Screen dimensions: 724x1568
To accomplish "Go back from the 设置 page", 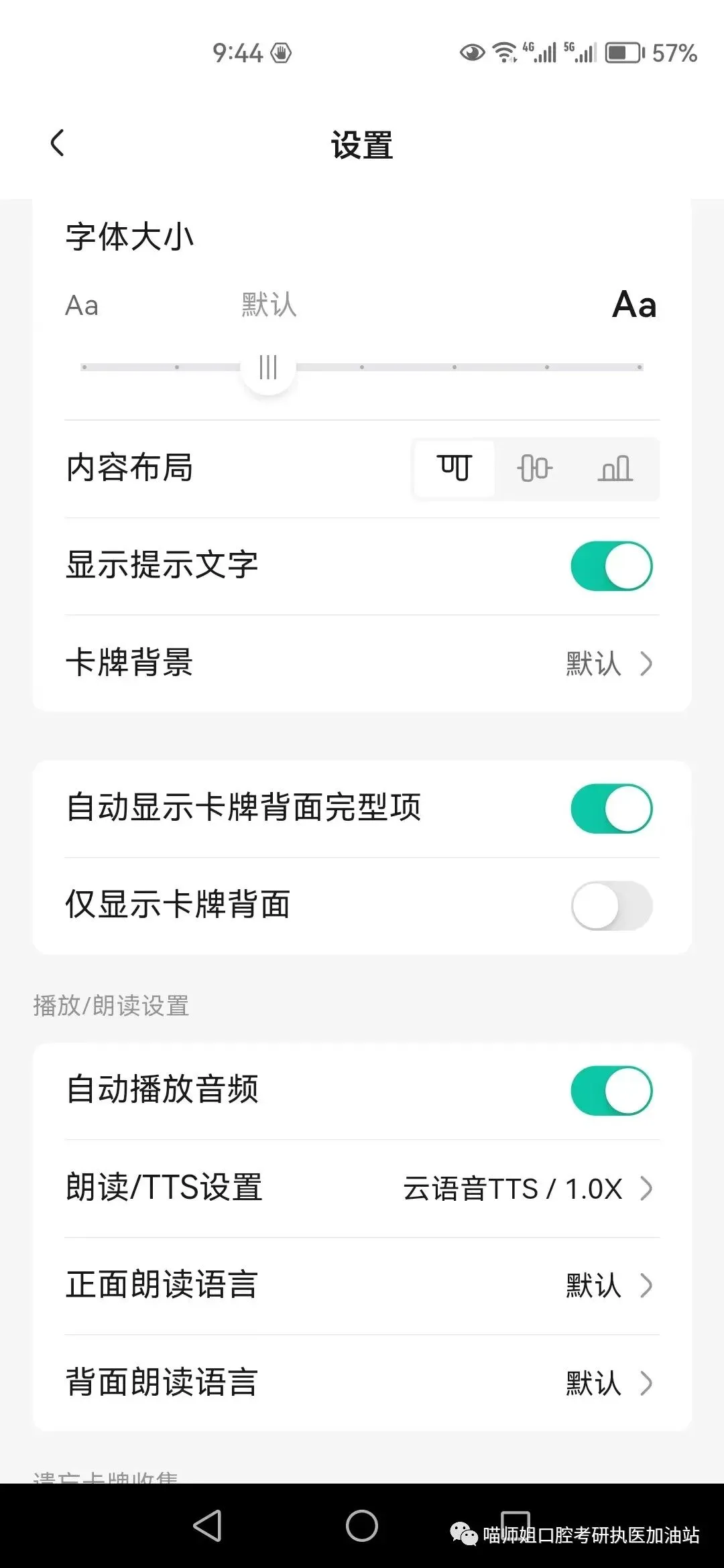I will (x=58, y=143).
